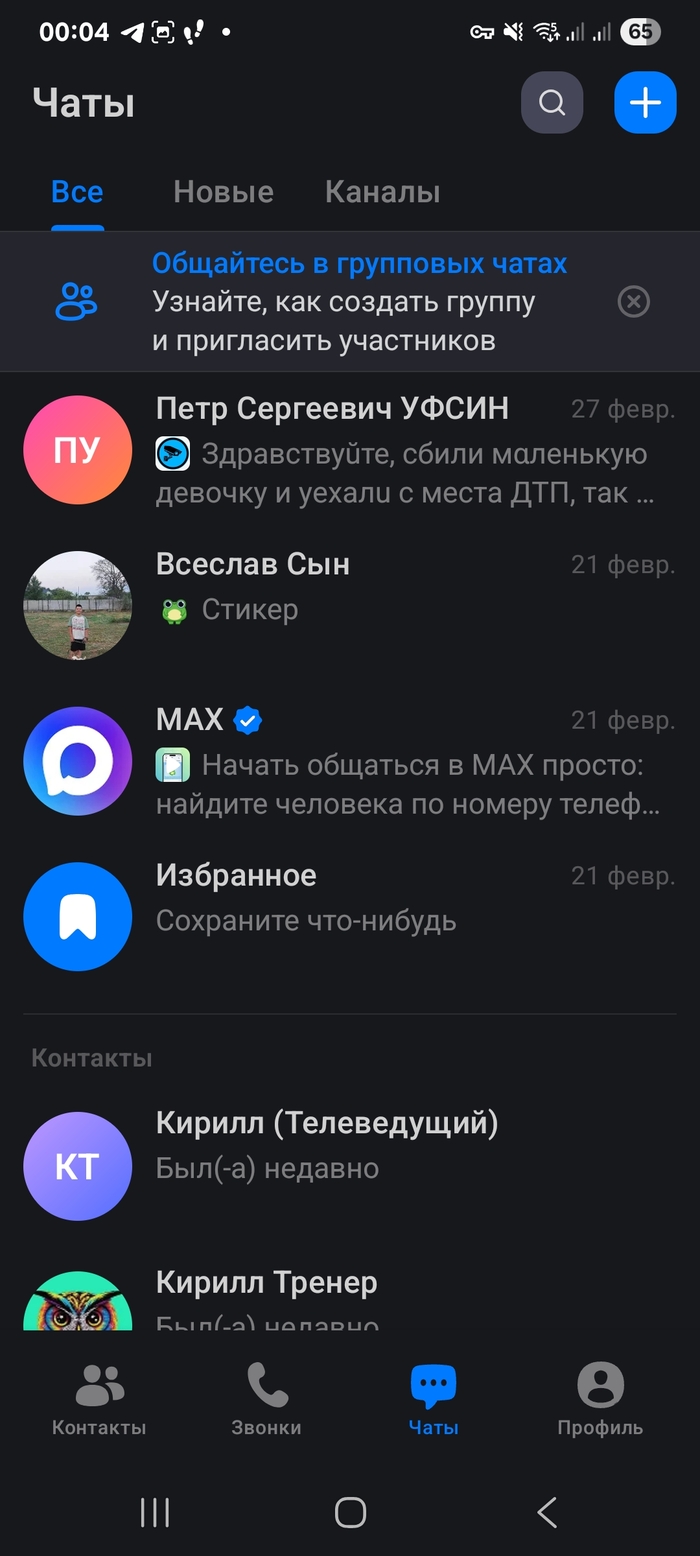Dismiss the group chats banner
Screen dimensions: 700x1556
pyautogui.click(x=634, y=301)
